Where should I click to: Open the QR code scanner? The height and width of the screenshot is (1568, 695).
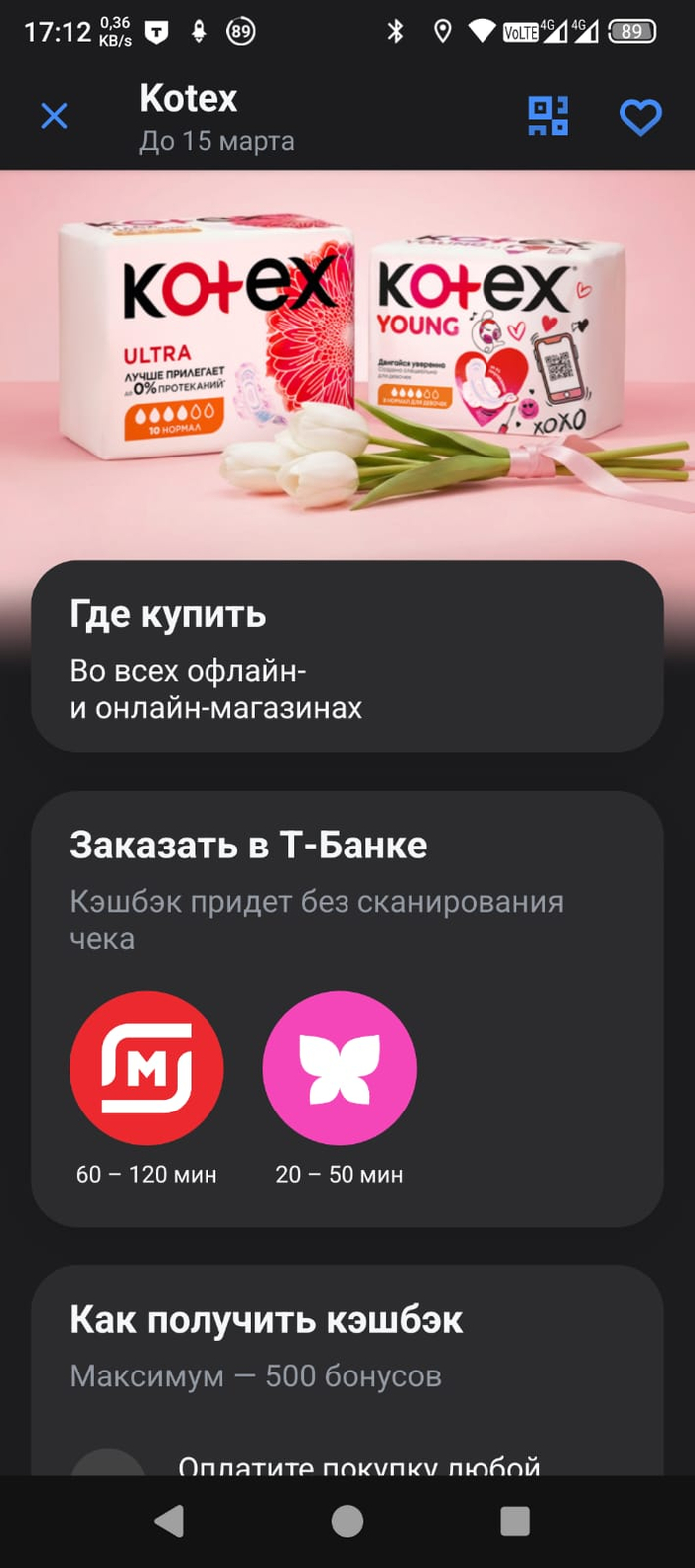(x=547, y=116)
